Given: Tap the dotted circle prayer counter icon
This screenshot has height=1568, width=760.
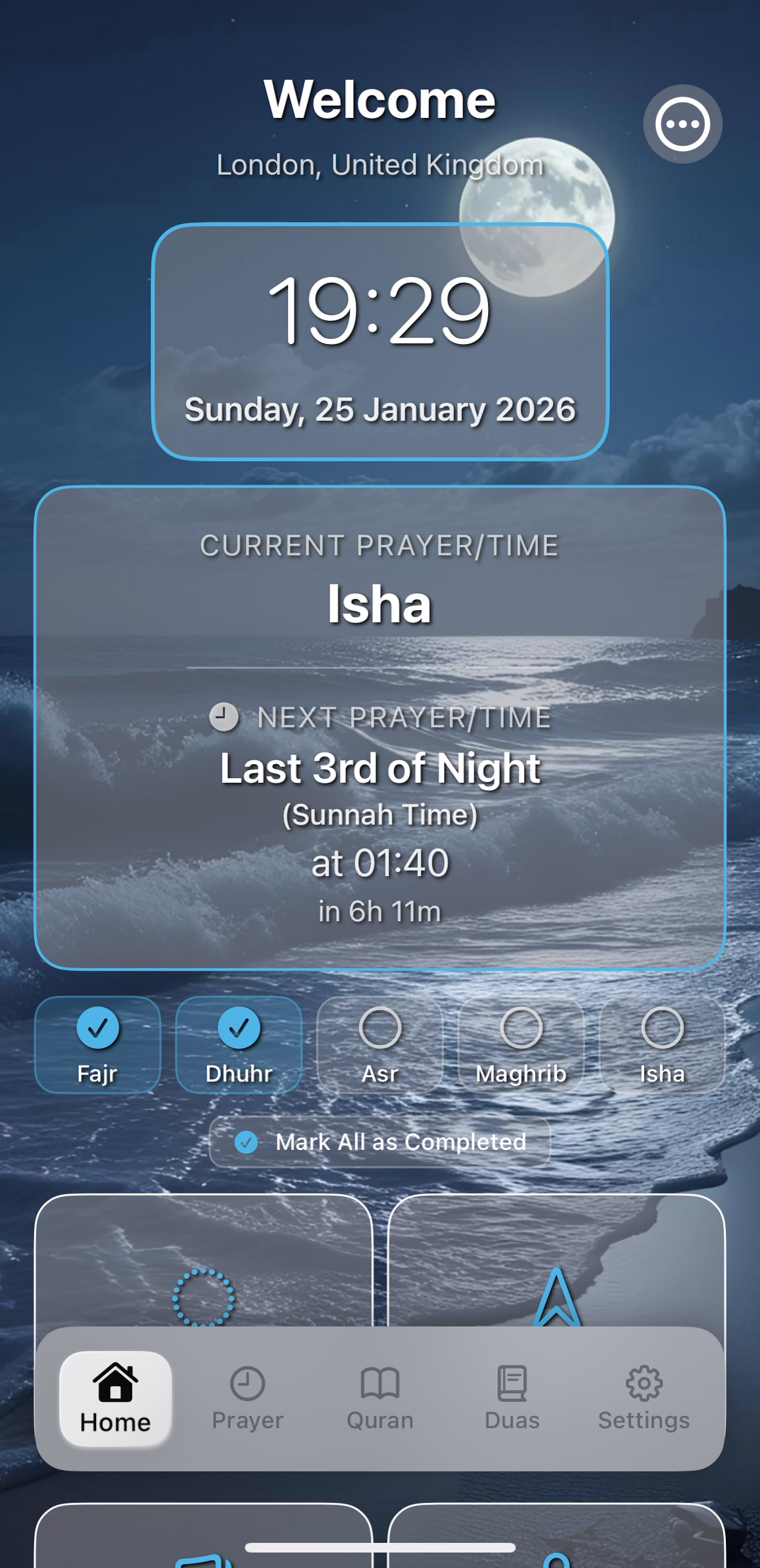Looking at the screenshot, I should pos(203,1298).
